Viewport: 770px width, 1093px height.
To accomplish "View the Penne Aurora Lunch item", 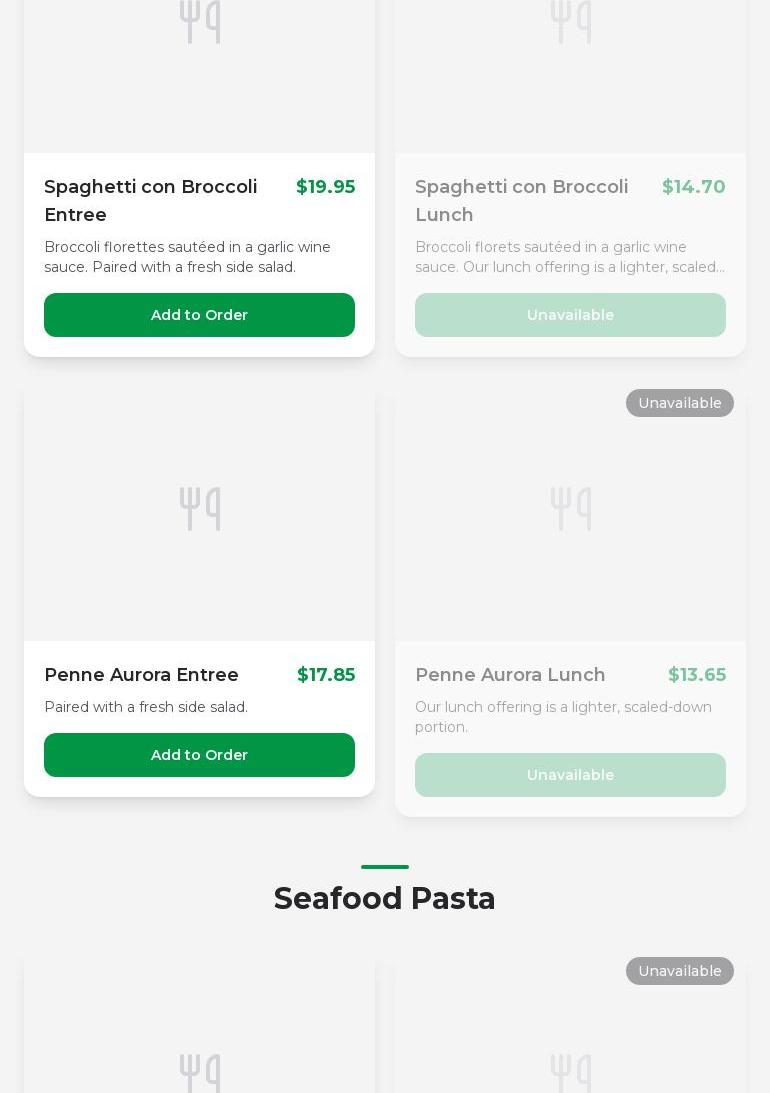I will tap(510, 675).
